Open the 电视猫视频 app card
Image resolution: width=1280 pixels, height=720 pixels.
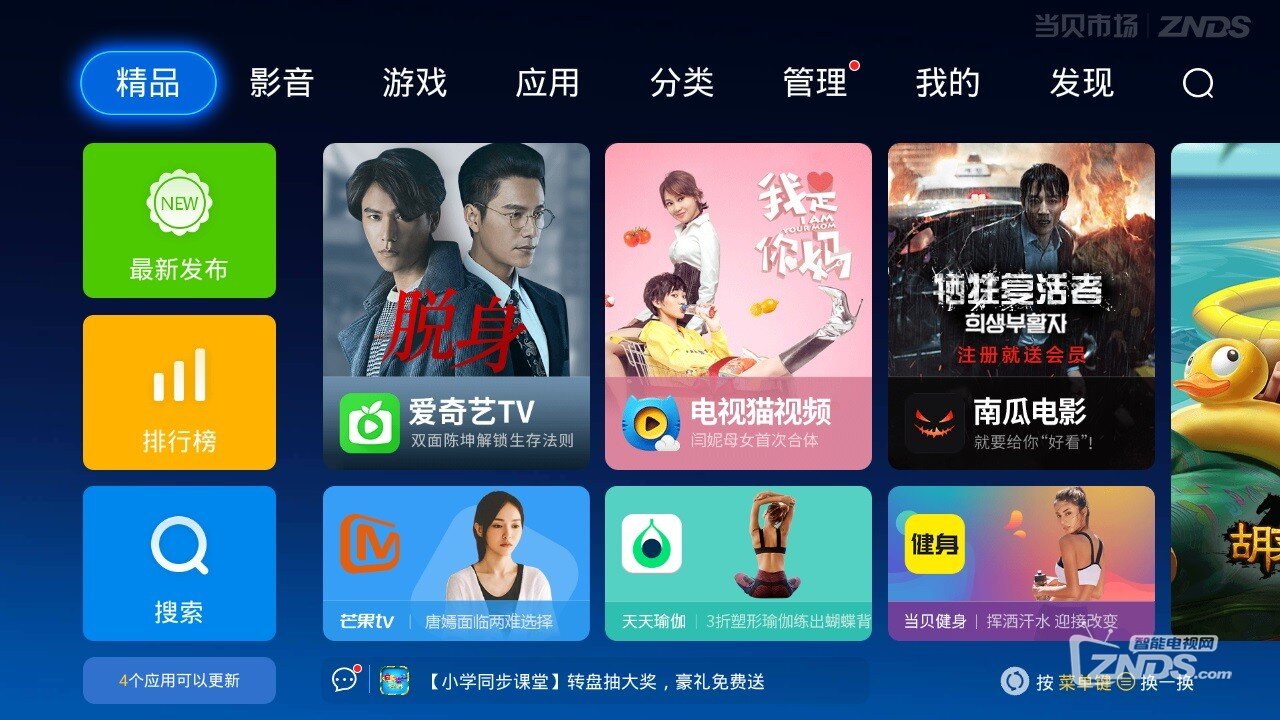(738, 306)
